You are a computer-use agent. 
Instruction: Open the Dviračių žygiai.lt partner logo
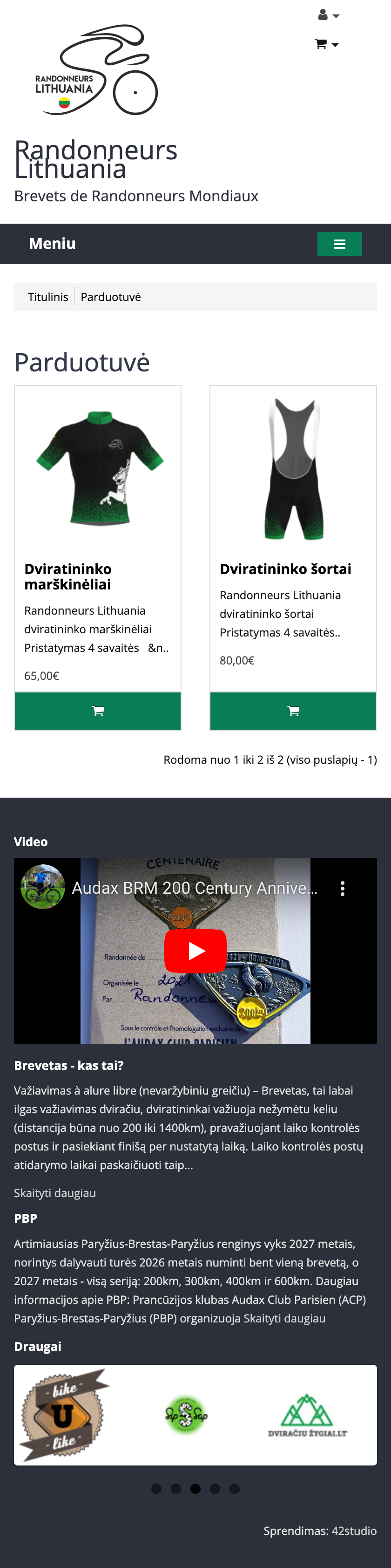(307, 1416)
